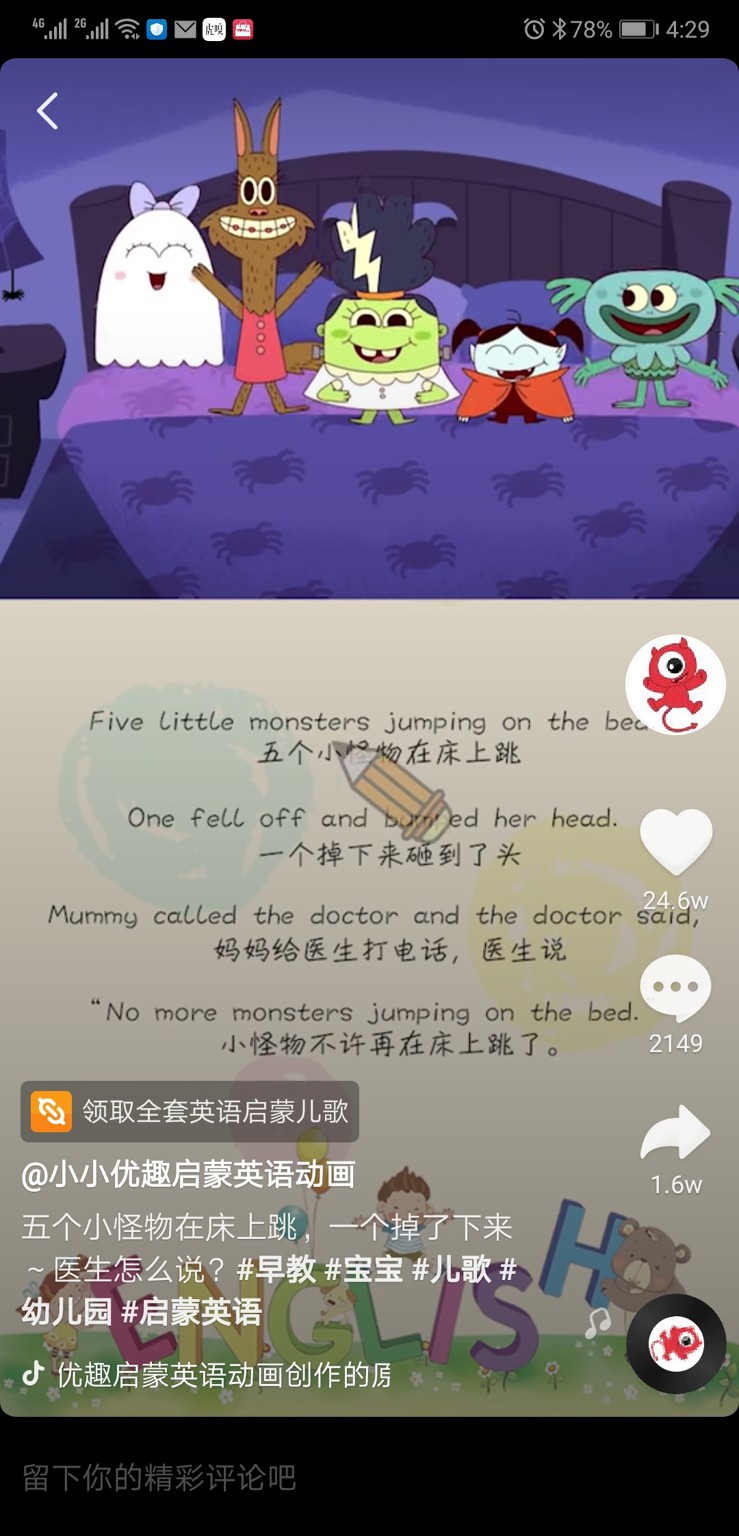Image resolution: width=739 pixels, height=1536 pixels.
Task: Open the comments bubble
Action: [675, 988]
